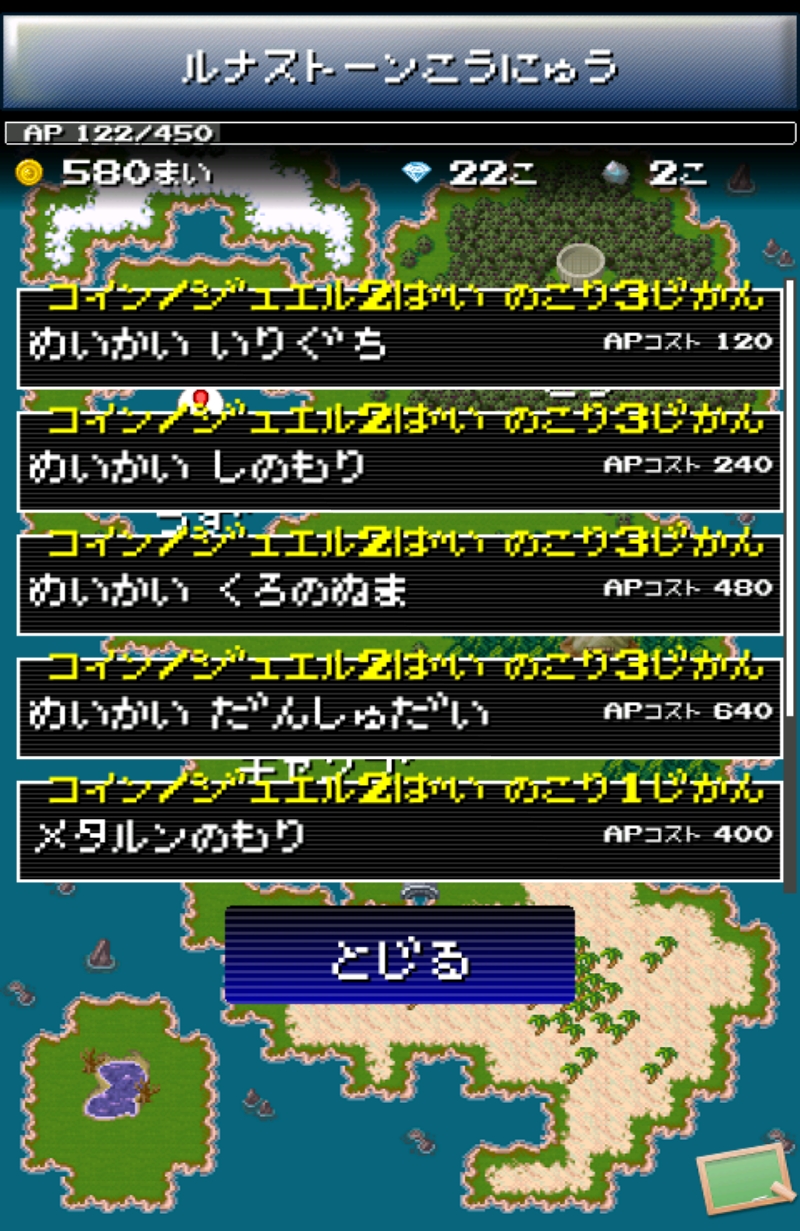Open the ルナストーンこうにゅう purchase button
Viewport: 800px width, 1231px height.
pyautogui.click(x=400, y=64)
